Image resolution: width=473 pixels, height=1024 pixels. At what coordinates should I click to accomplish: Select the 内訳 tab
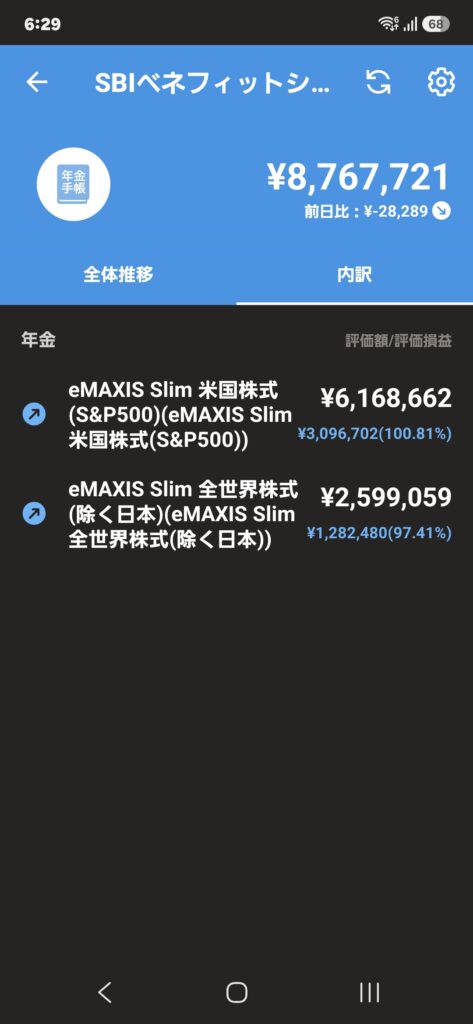click(x=355, y=274)
